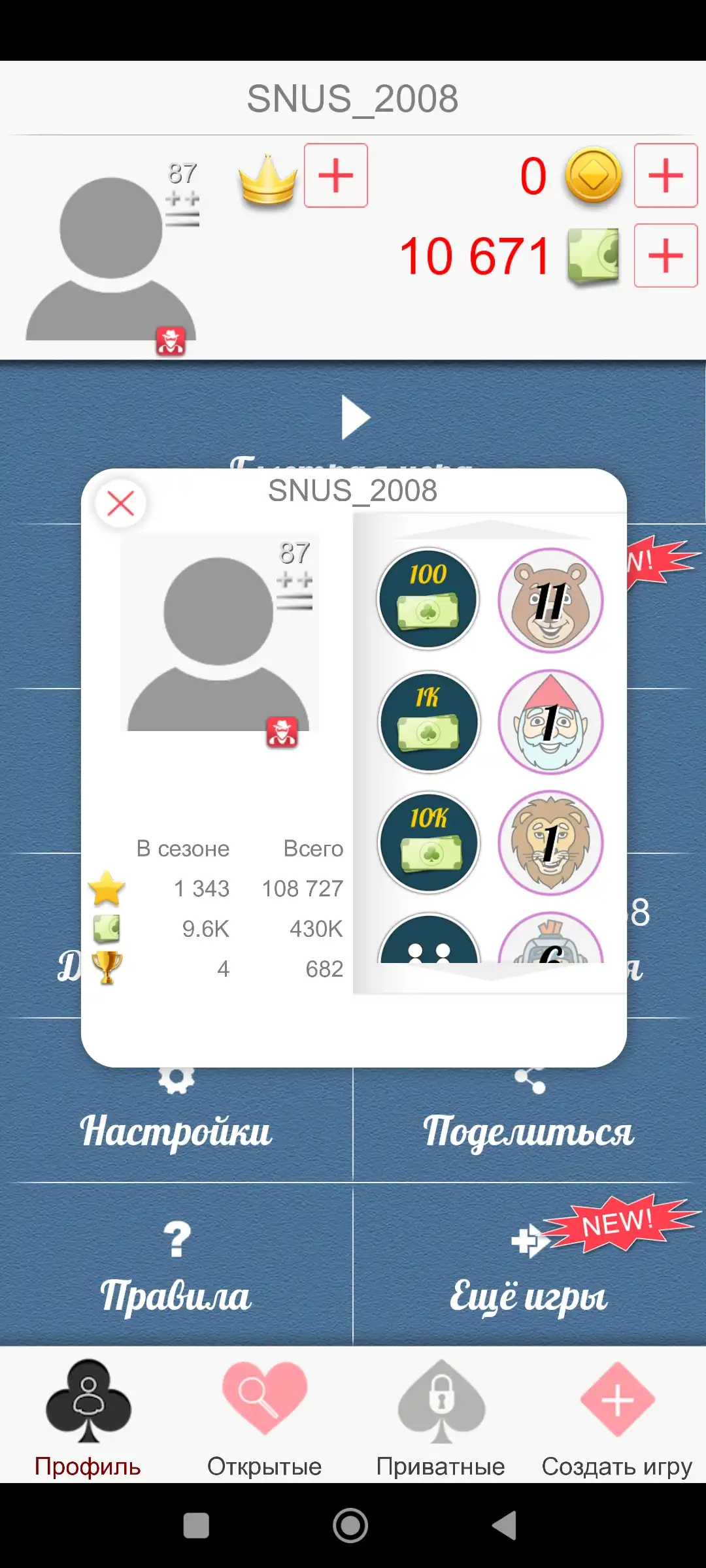Open the 100 cash achievement badge
706x1568 pixels.
[x=428, y=599]
